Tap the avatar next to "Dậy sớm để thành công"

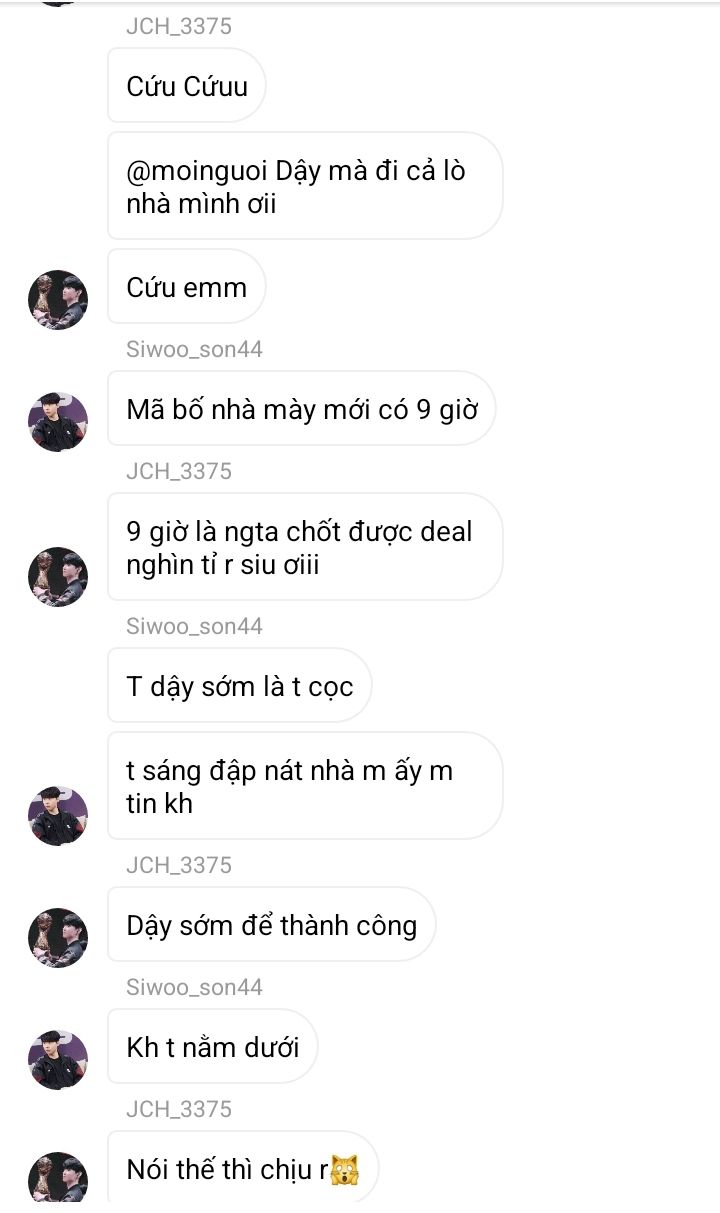pos(58,937)
